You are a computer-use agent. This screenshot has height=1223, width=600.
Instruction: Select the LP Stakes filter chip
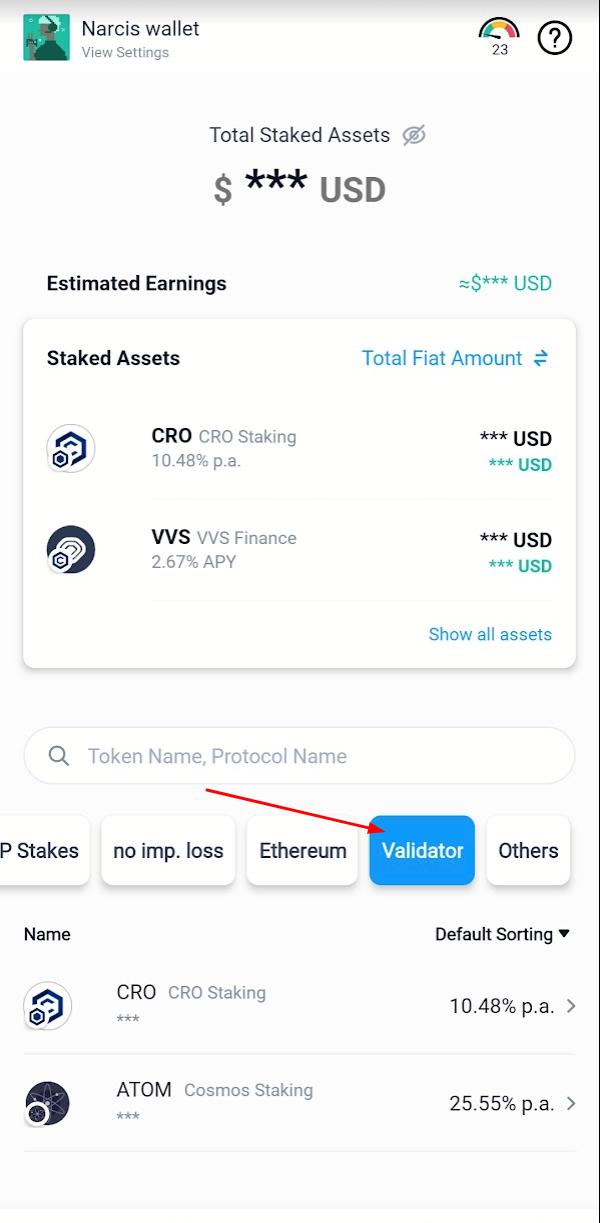[x=42, y=851]
